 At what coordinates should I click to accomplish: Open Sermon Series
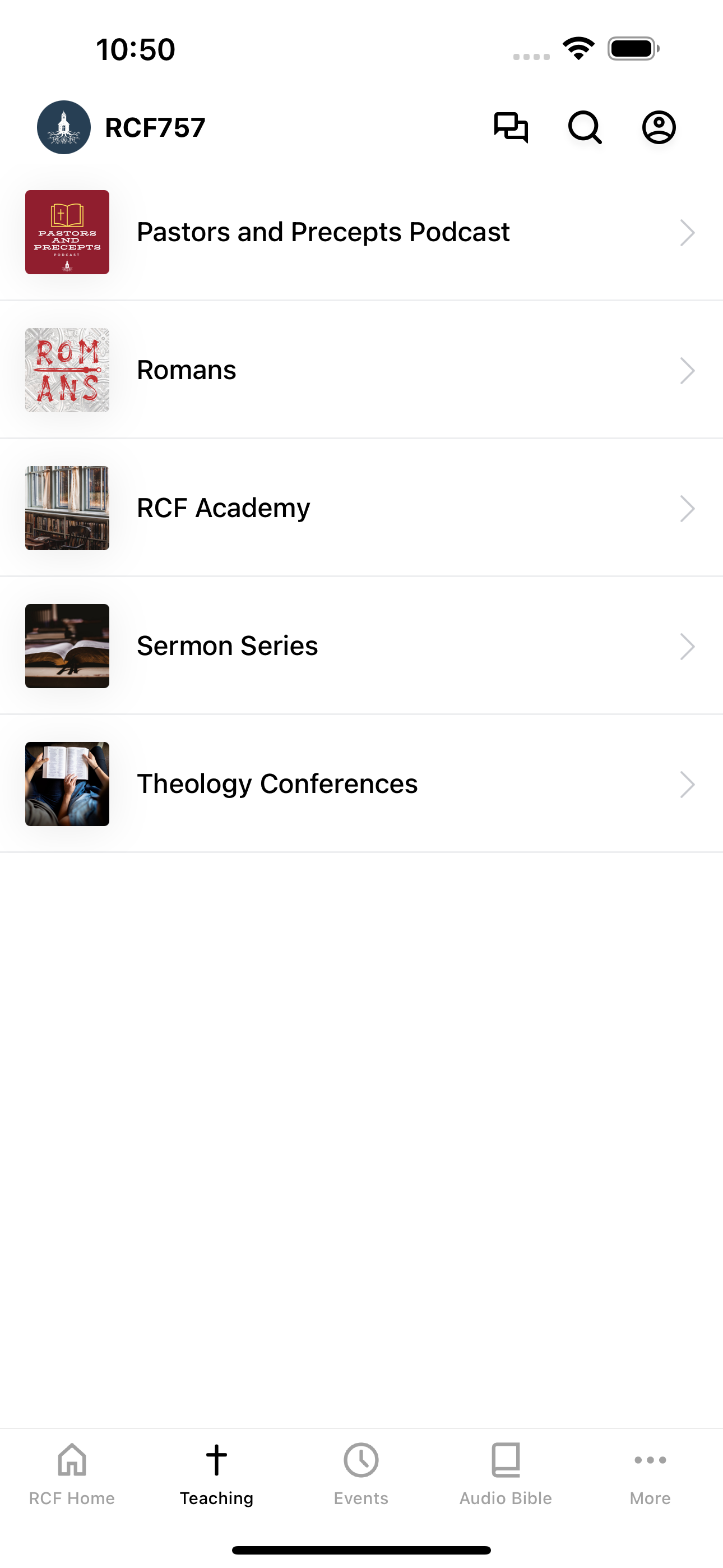pos(361,646)
